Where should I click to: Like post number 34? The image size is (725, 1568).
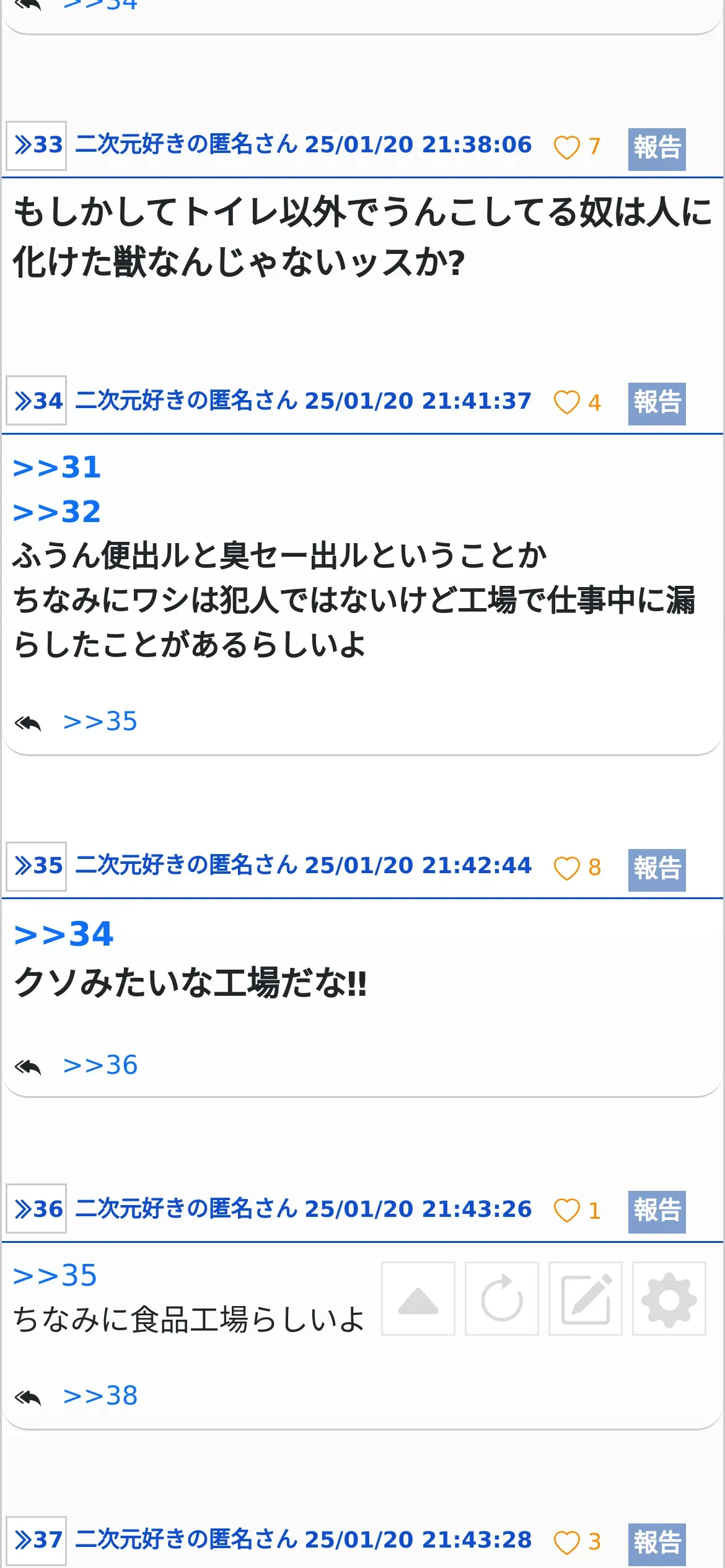click(x=566, y=403)
